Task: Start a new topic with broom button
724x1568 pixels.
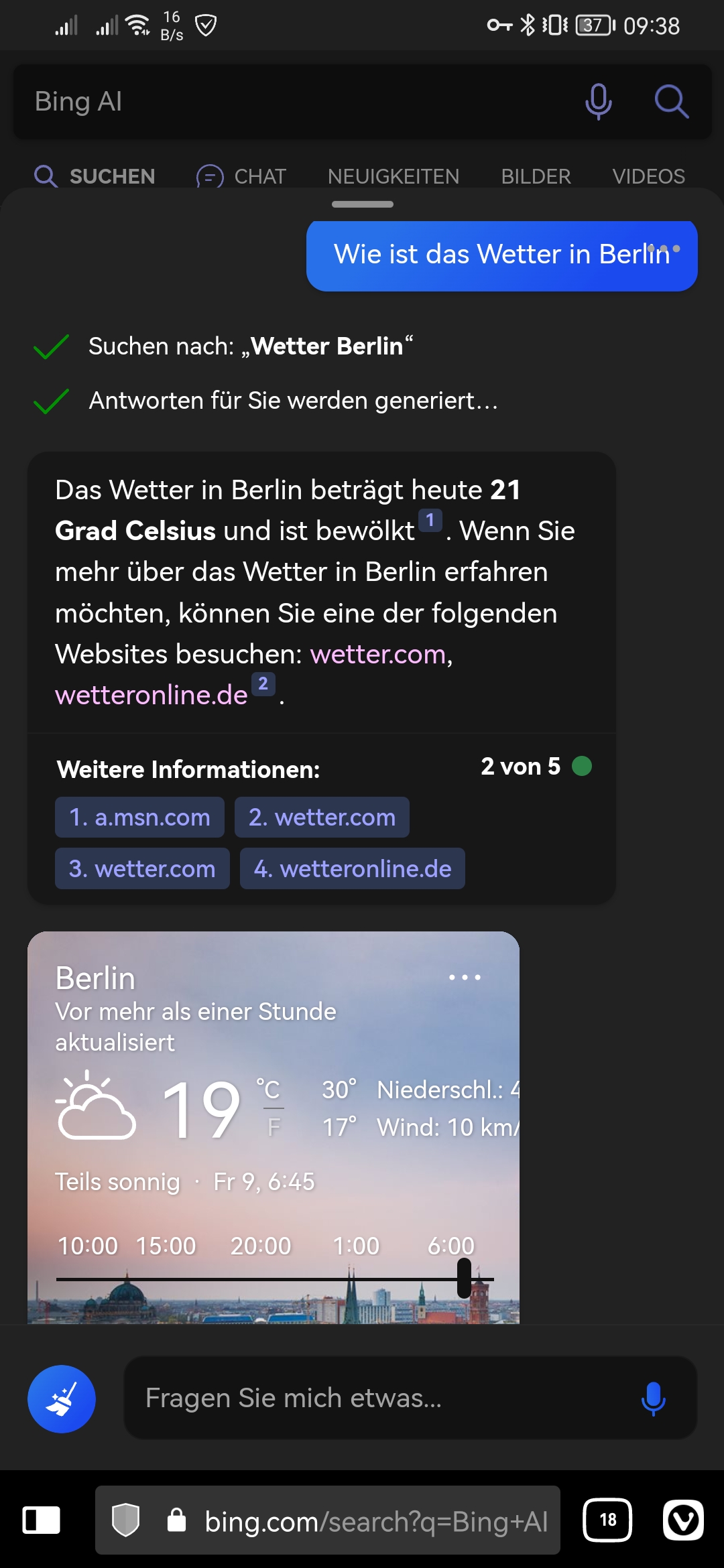Action: 62,1399
